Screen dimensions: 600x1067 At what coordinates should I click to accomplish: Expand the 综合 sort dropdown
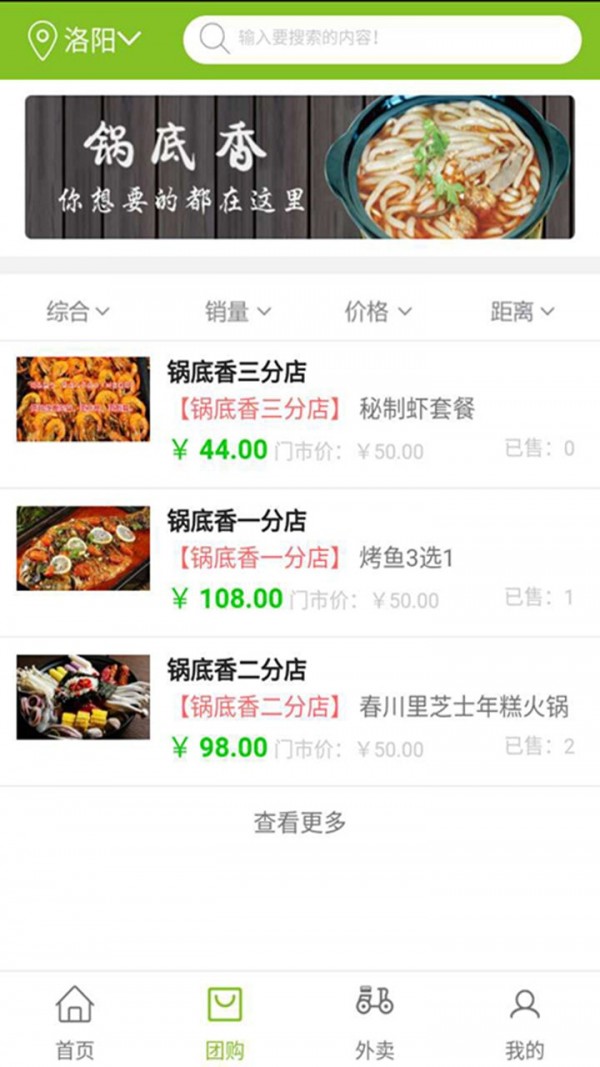78,312
